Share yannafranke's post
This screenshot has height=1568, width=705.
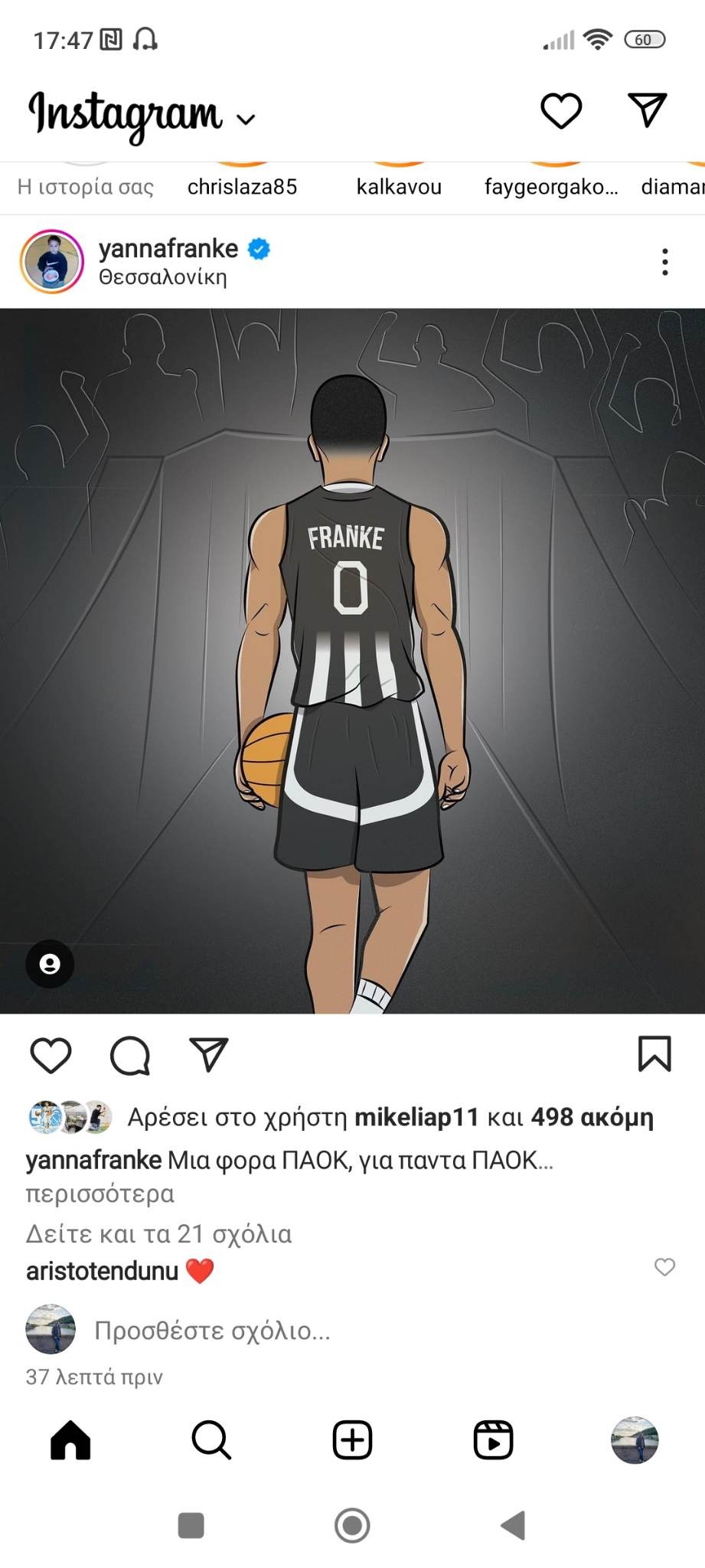point(208,1055)
